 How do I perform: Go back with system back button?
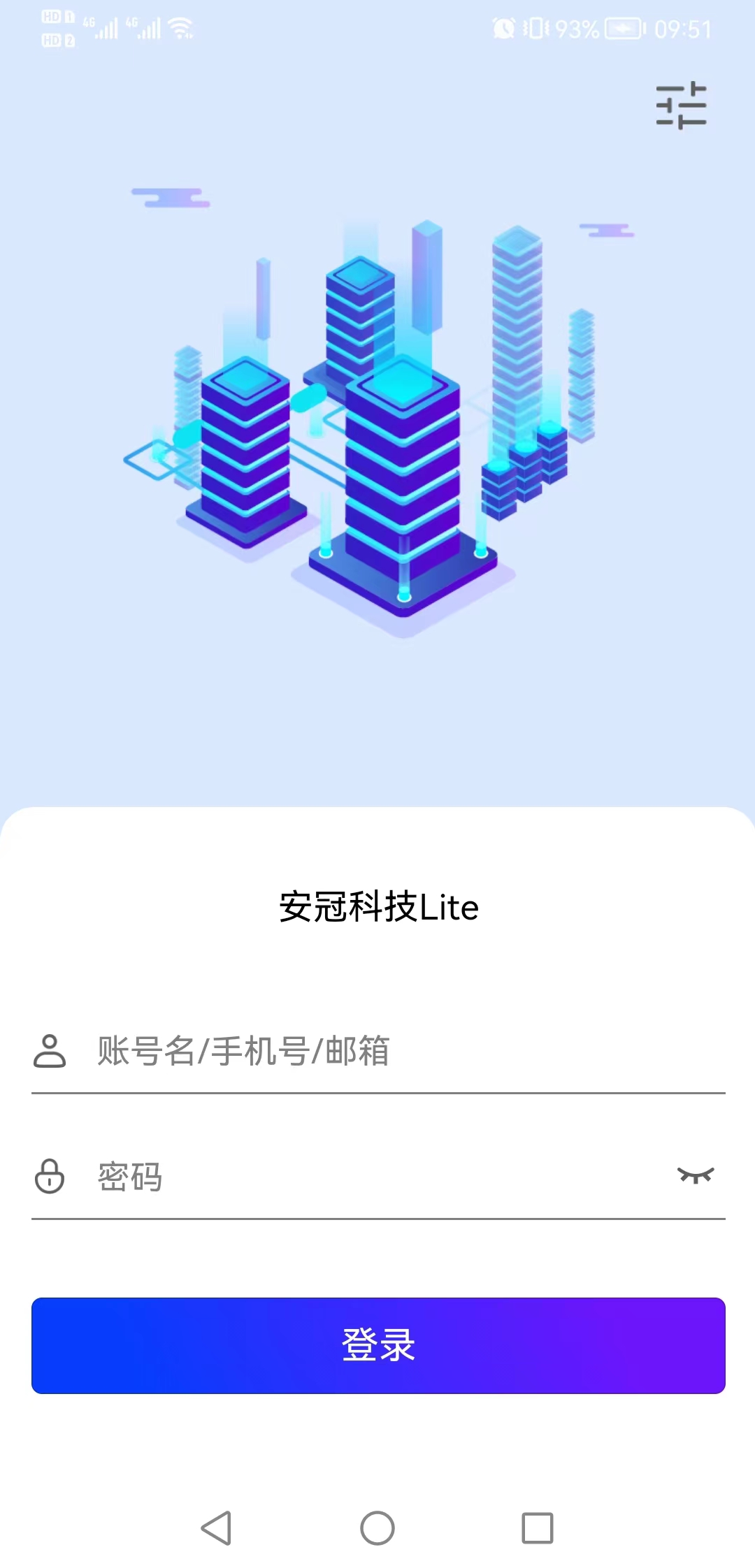(x=216, y=1528)
